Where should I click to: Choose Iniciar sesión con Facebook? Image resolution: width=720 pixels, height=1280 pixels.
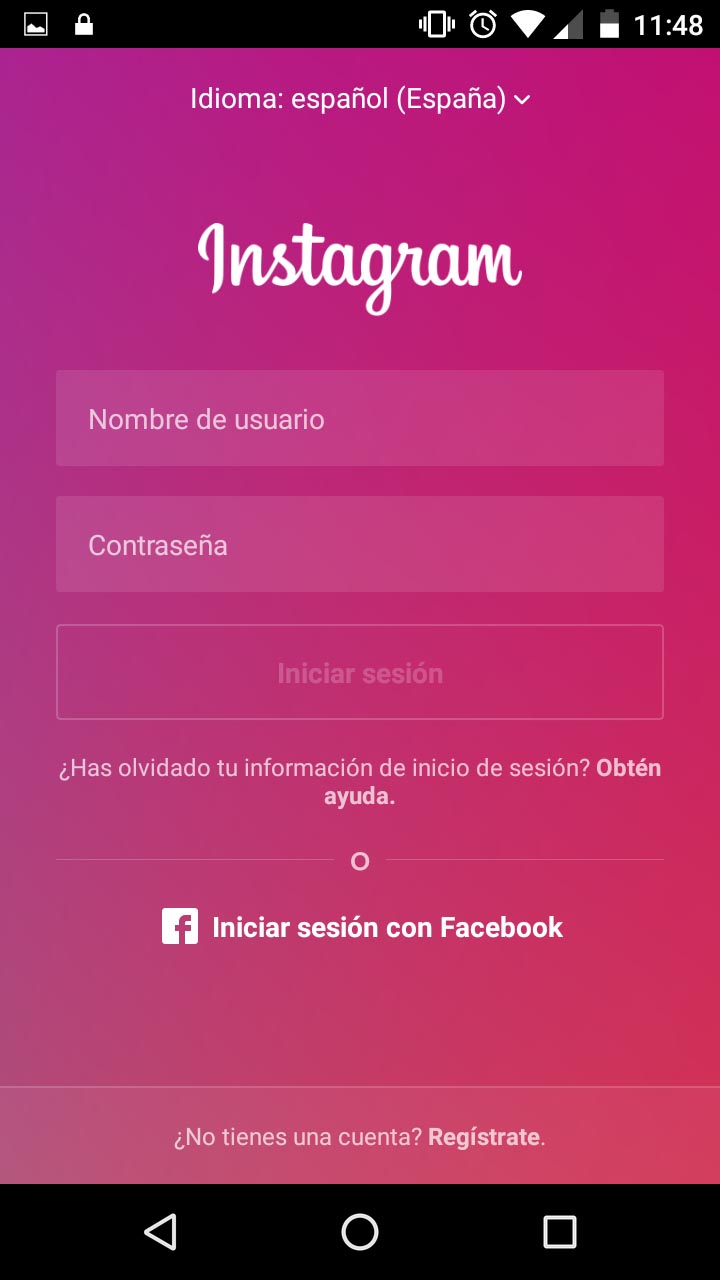(x=362, y=927)
